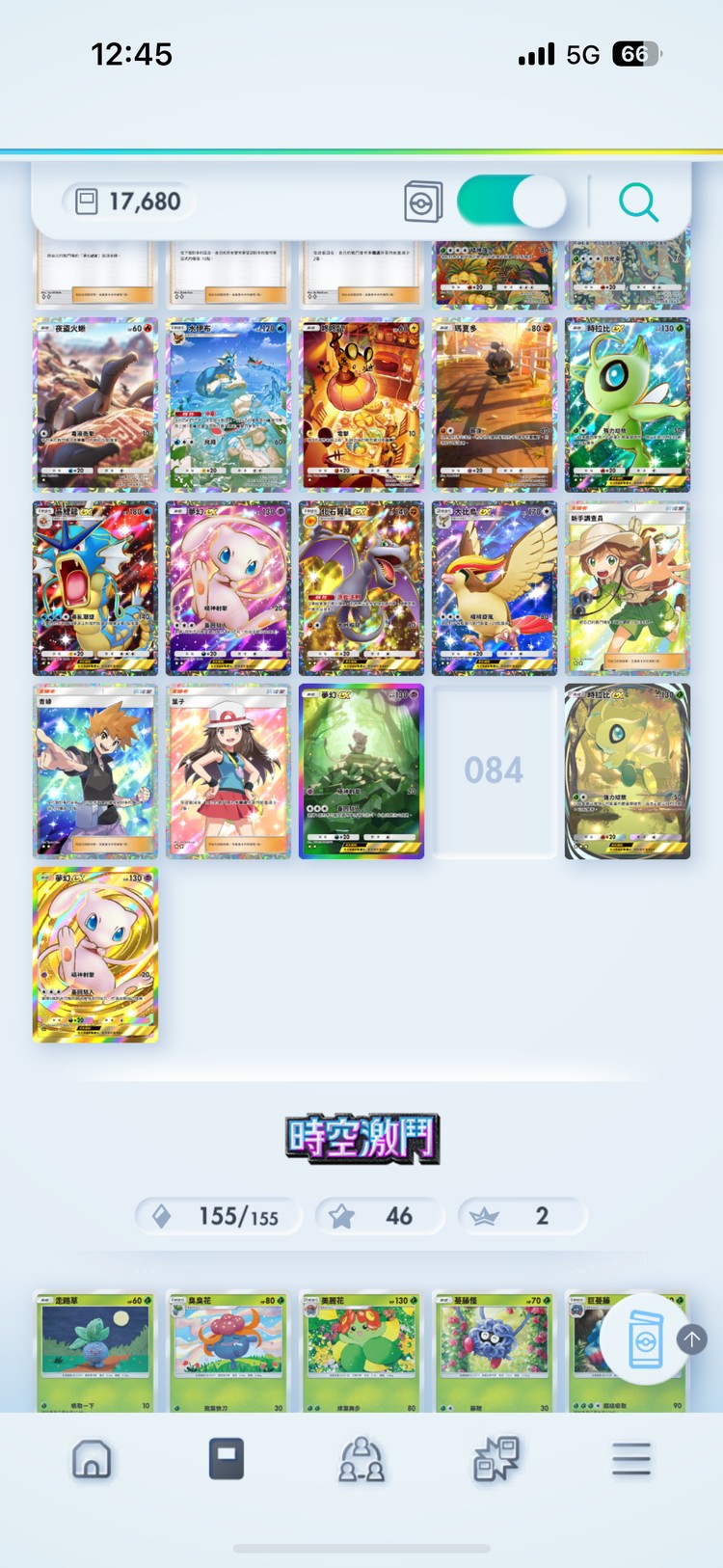The width and height of the screenshot is (723, 1568).
Task: Jump back to top with arrow button
Action: [692, 1338]
